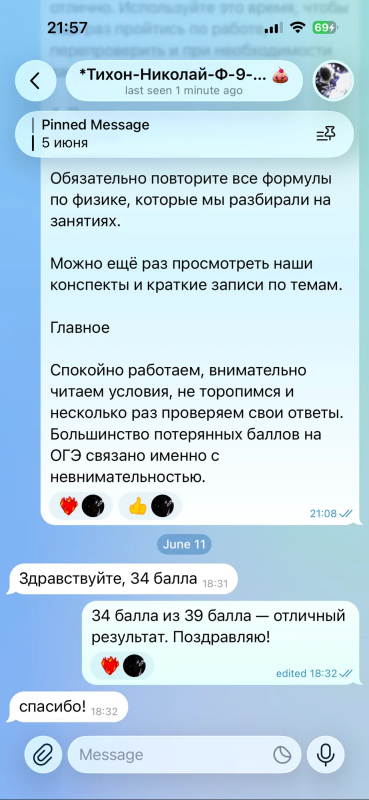Tap the heart reaction under the congratulation message
Image resolution: width=369 pixels, height=800 pixels.
pos(122,666)
